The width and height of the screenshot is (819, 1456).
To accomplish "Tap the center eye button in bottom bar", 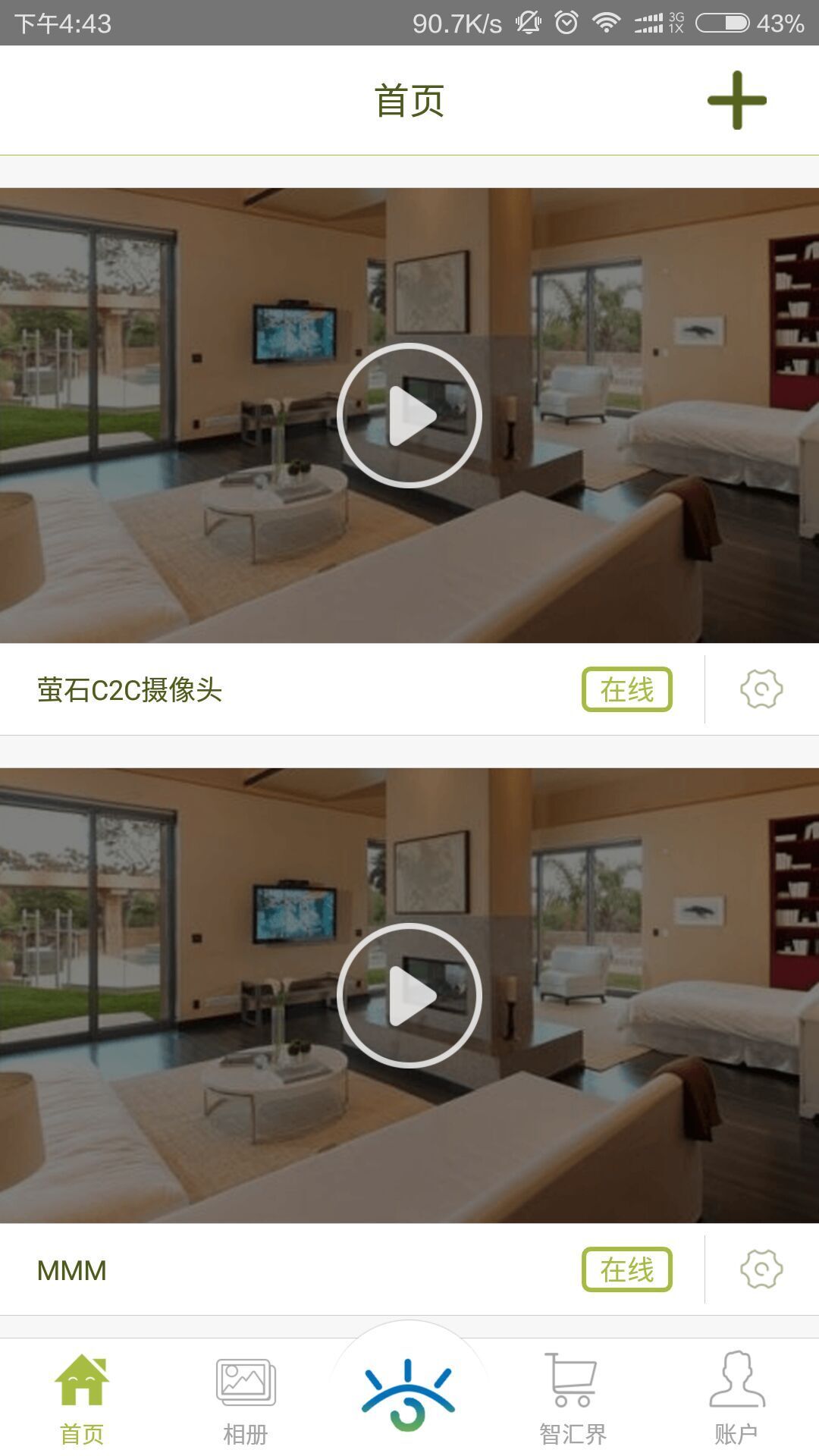I will coord(409,1394).
